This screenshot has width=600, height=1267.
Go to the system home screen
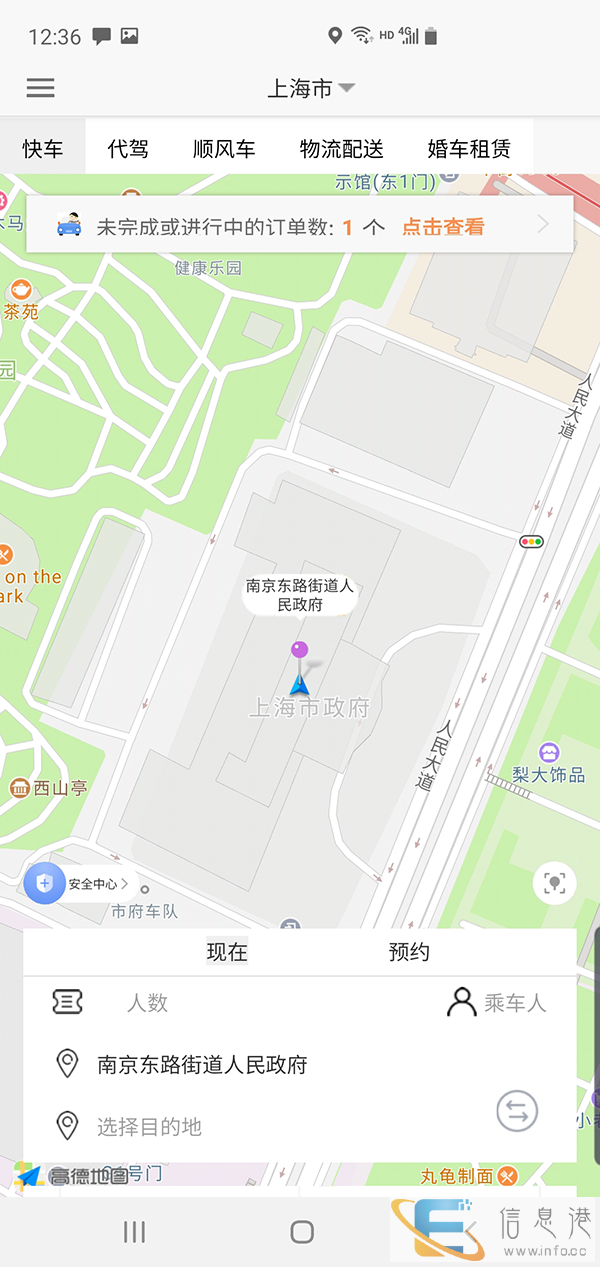coord(302,1232)
